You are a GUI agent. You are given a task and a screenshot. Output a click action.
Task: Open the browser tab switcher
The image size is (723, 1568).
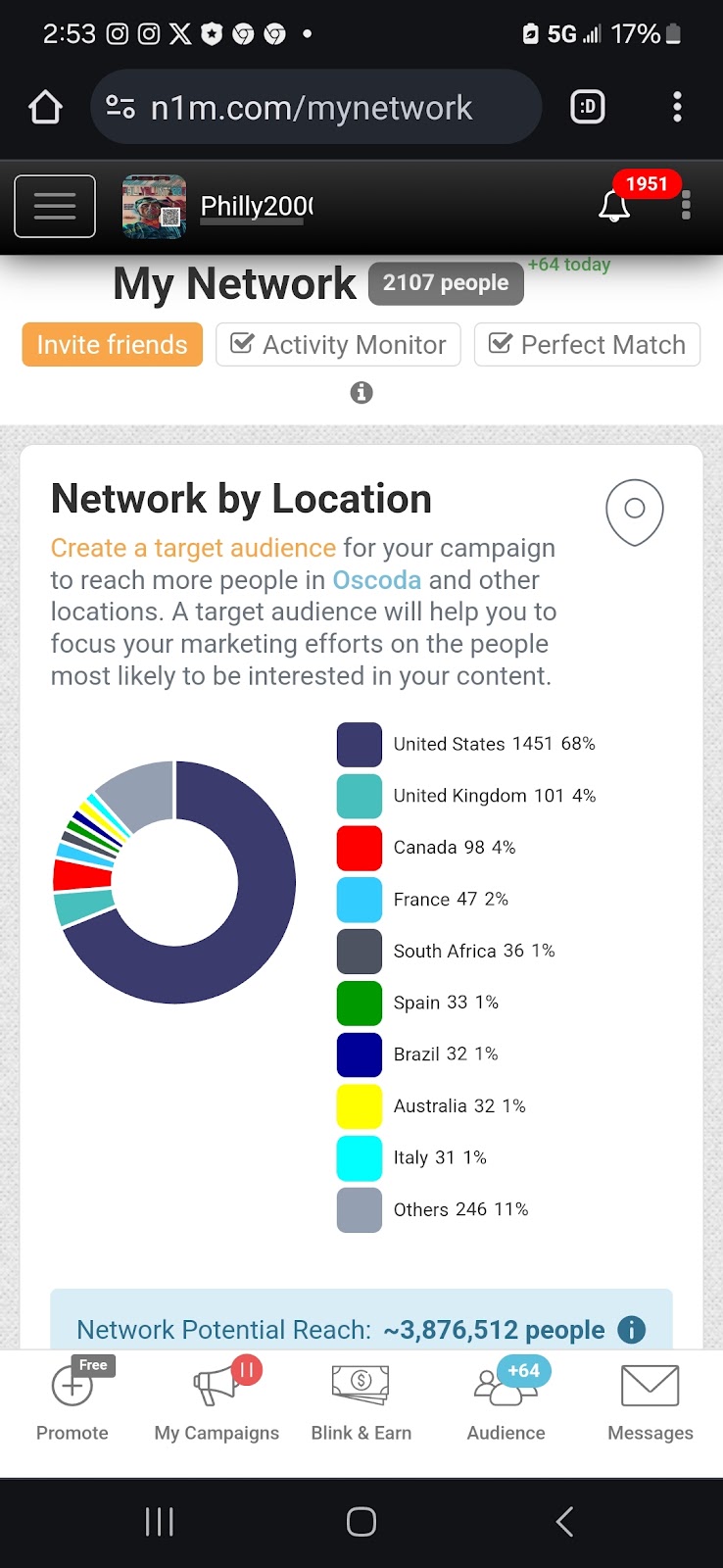(x=588, y=107)
